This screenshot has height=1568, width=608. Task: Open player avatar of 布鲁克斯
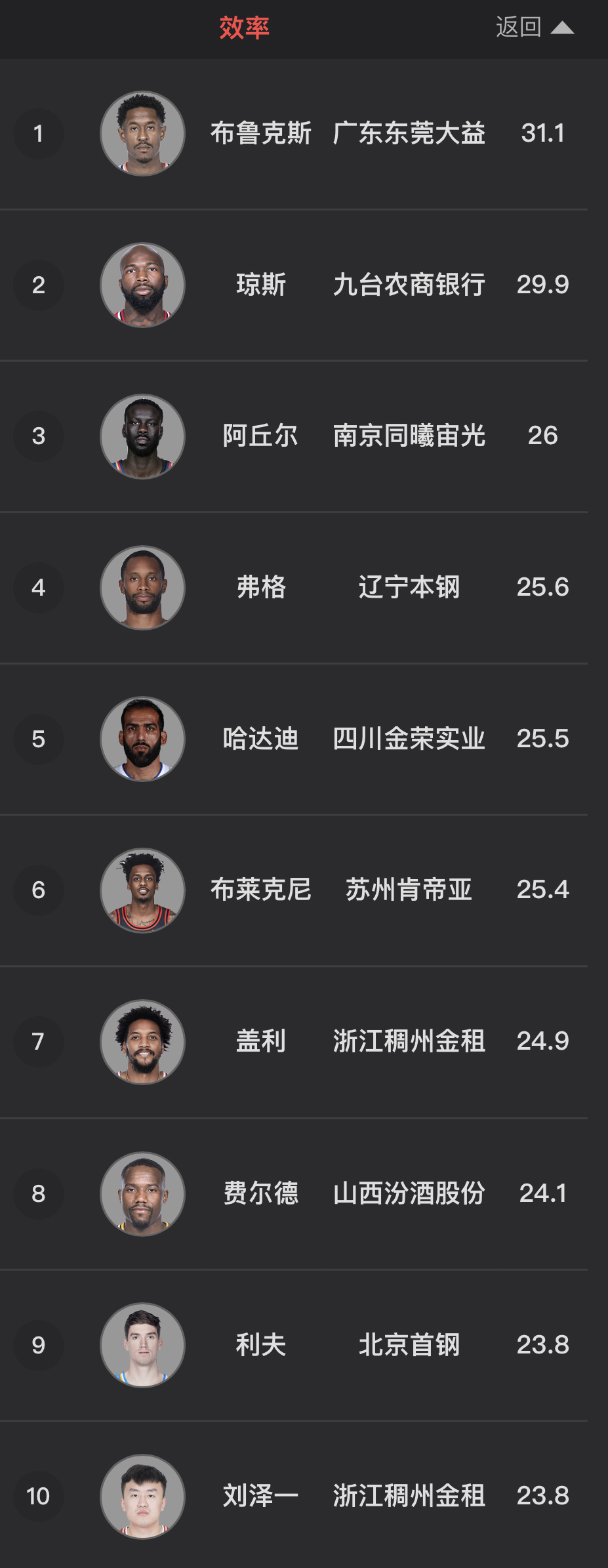(x=142, y=134)
